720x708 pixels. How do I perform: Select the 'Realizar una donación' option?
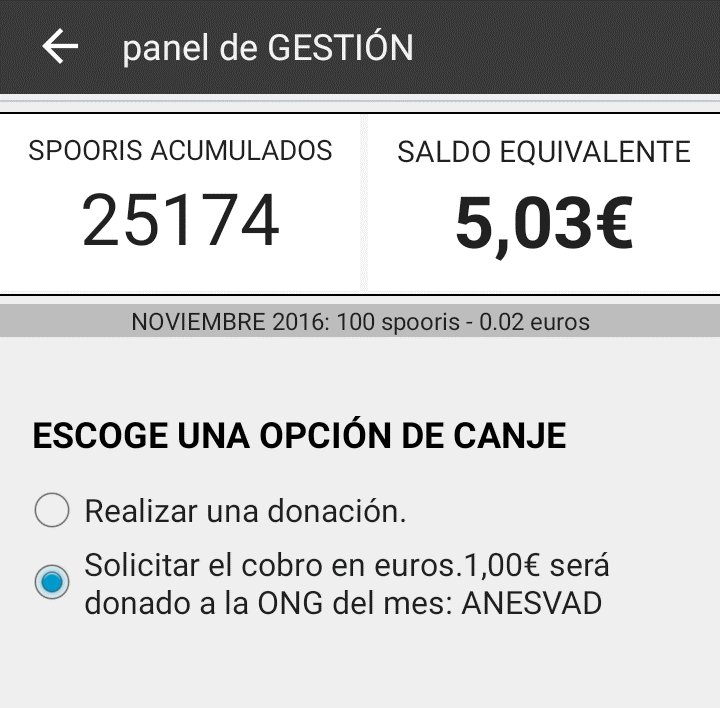(x=52, y=511)
